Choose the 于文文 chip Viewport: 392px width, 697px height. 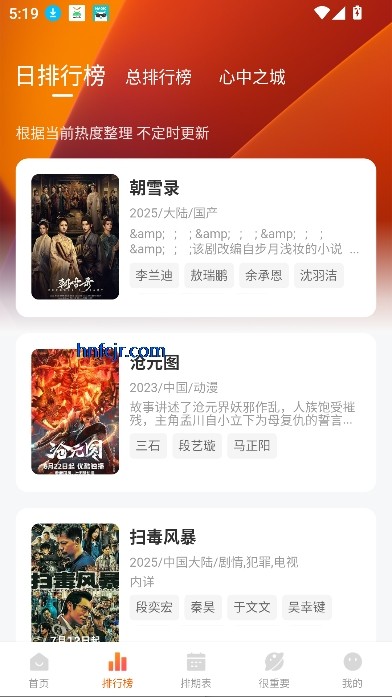252,607
